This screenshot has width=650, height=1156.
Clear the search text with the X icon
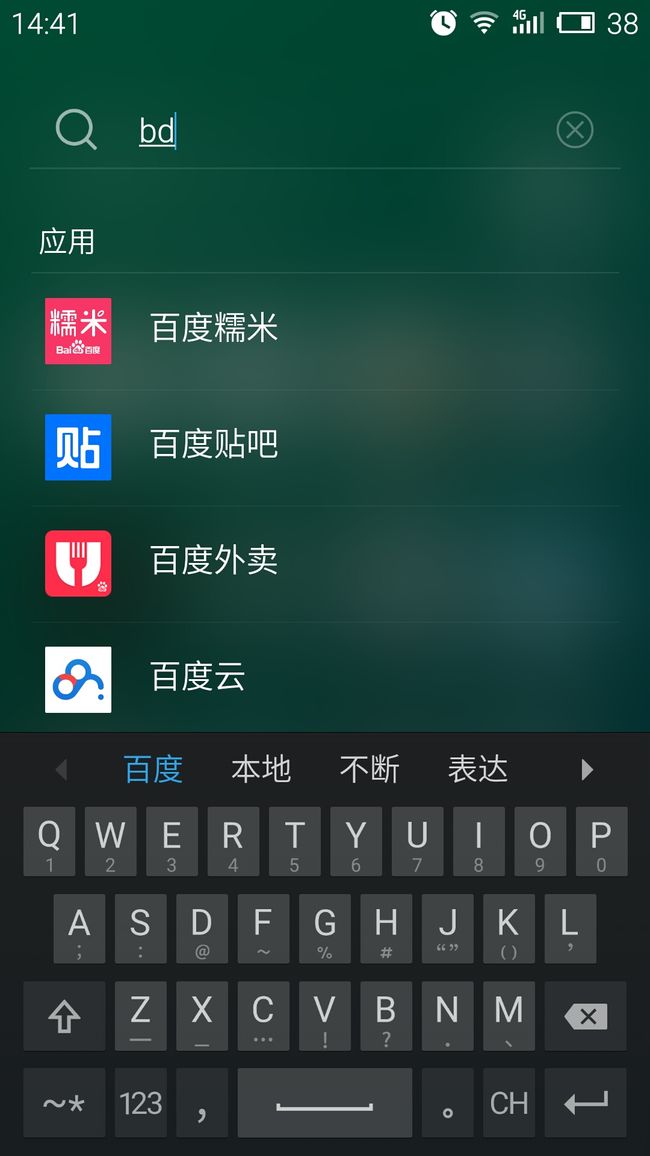[574, 130]
